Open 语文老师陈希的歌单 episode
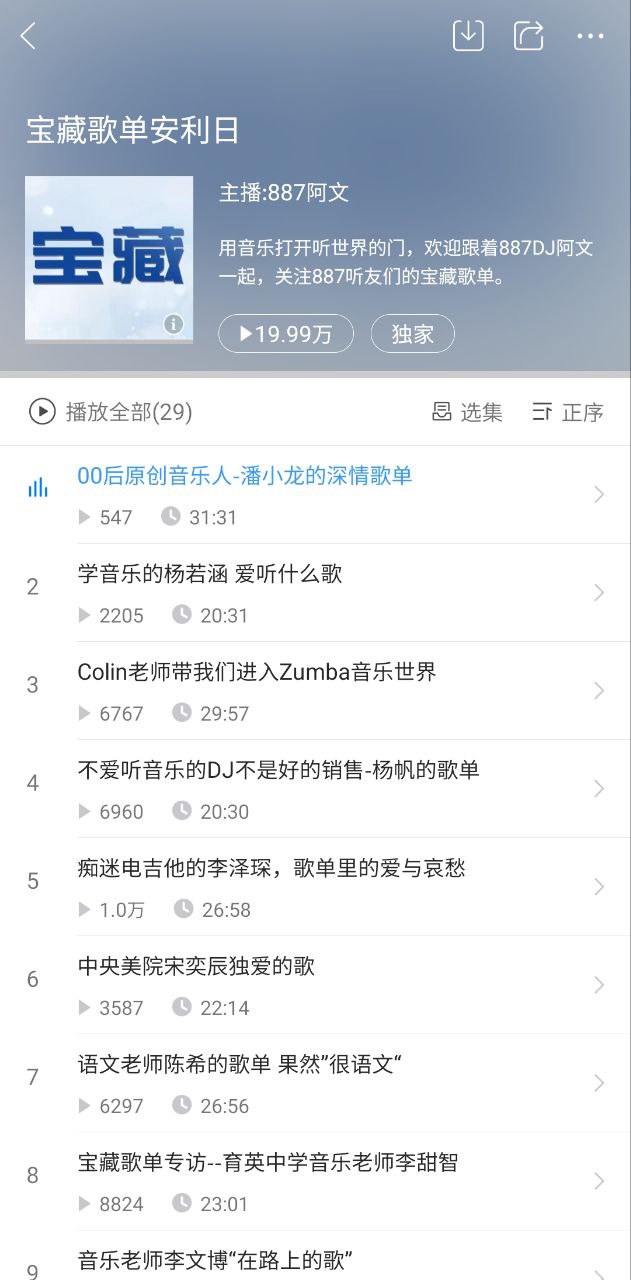Screen dimensions: 631x1280 point(240,1064)
